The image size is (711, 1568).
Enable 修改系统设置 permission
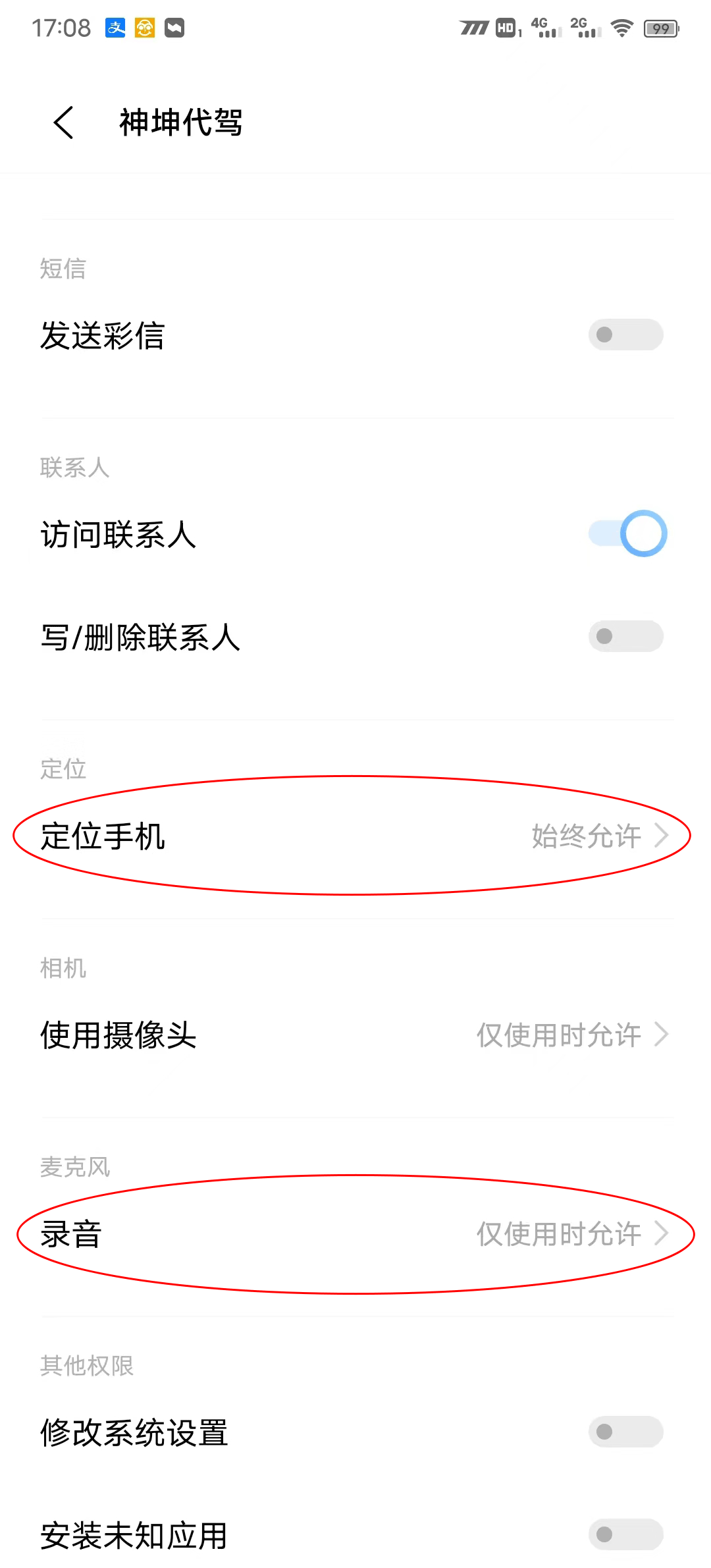tap(625, 1432)
